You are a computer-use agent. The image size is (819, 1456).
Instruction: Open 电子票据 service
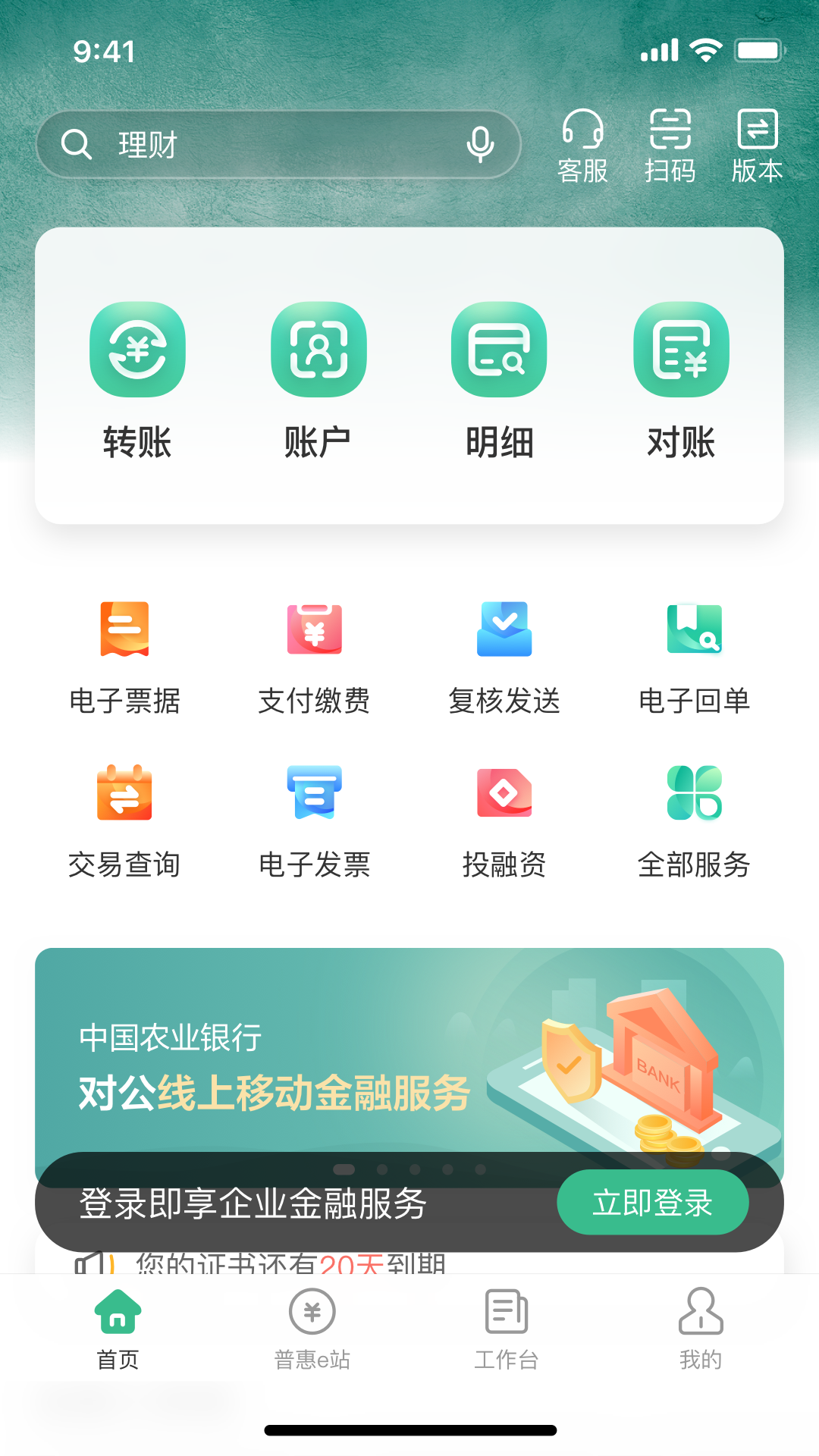click(x=124, y=657)
